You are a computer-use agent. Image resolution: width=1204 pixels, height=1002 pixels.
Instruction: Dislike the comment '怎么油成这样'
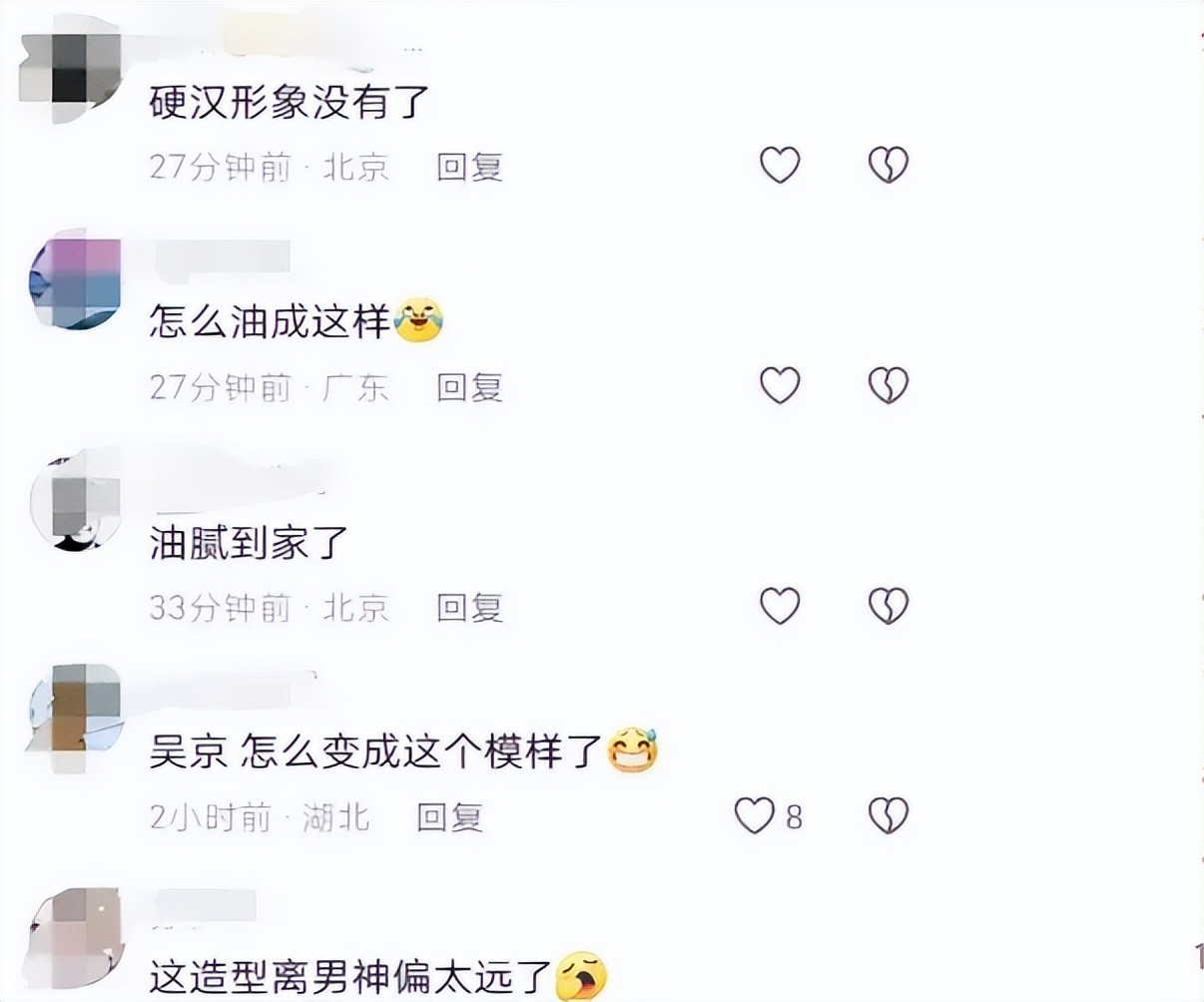tap(888, 385)
